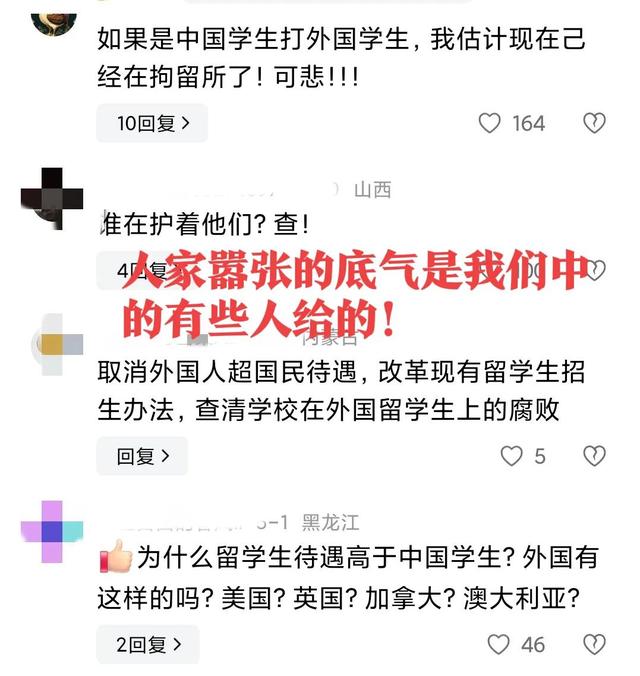Expand the 2回复 replies thread
This screenshot has width=640, height=676.
coord(148,645)
